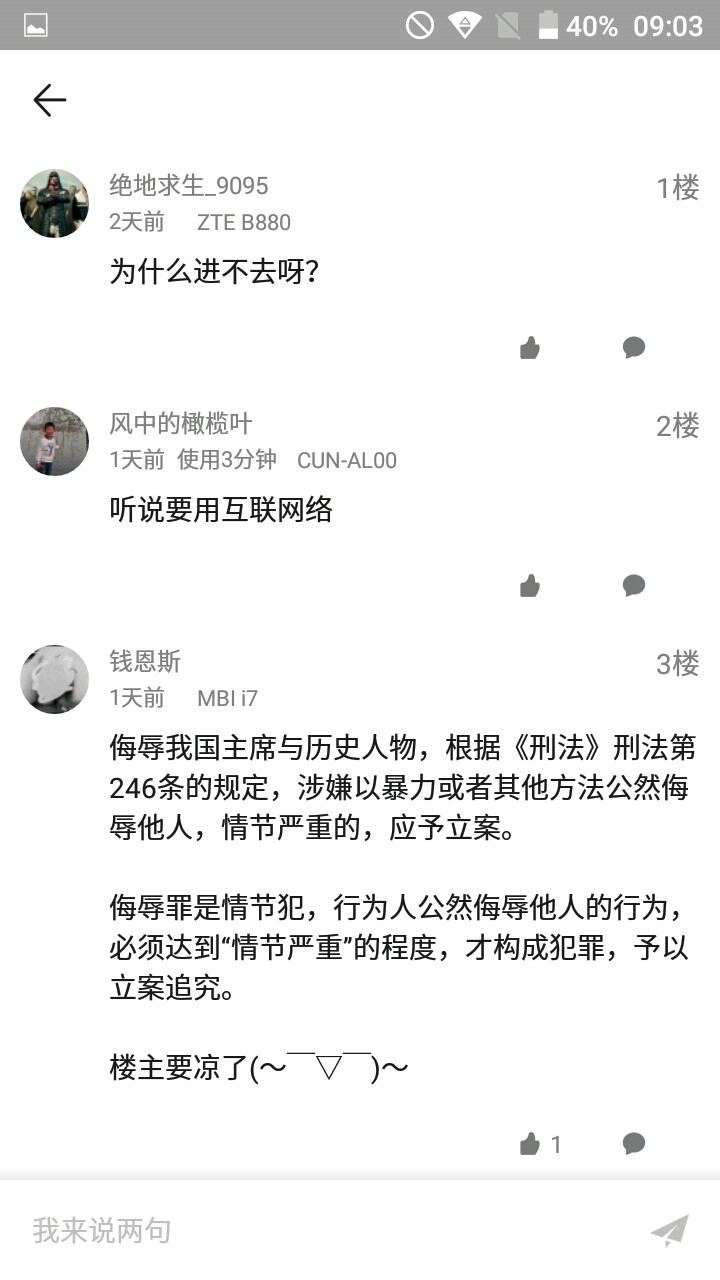Open 绝地求生_9095's profile avatar
The width and height of the screenshot is (720, 1280).
click(54, 203)
